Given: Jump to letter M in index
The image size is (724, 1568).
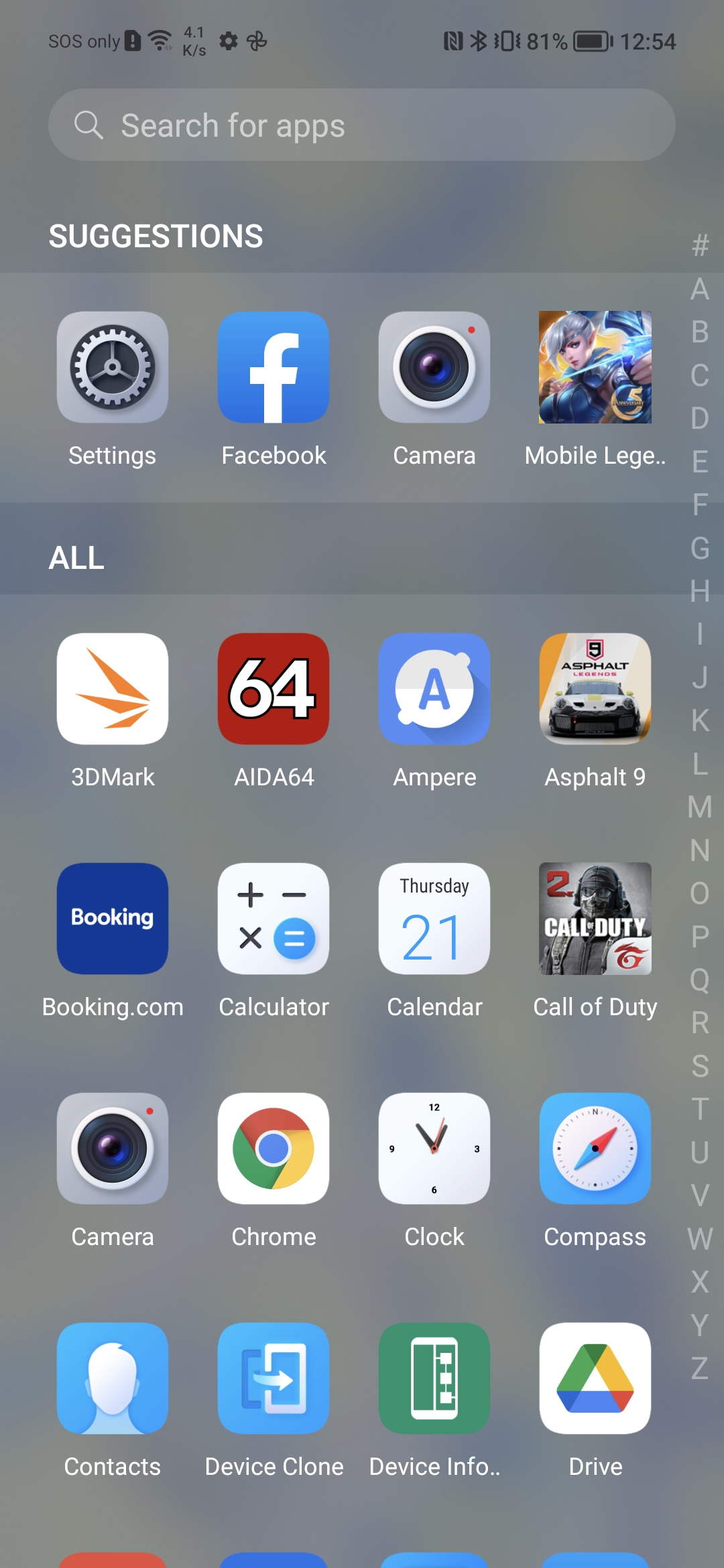Looking at the screenshot, I should coord(700,807).
